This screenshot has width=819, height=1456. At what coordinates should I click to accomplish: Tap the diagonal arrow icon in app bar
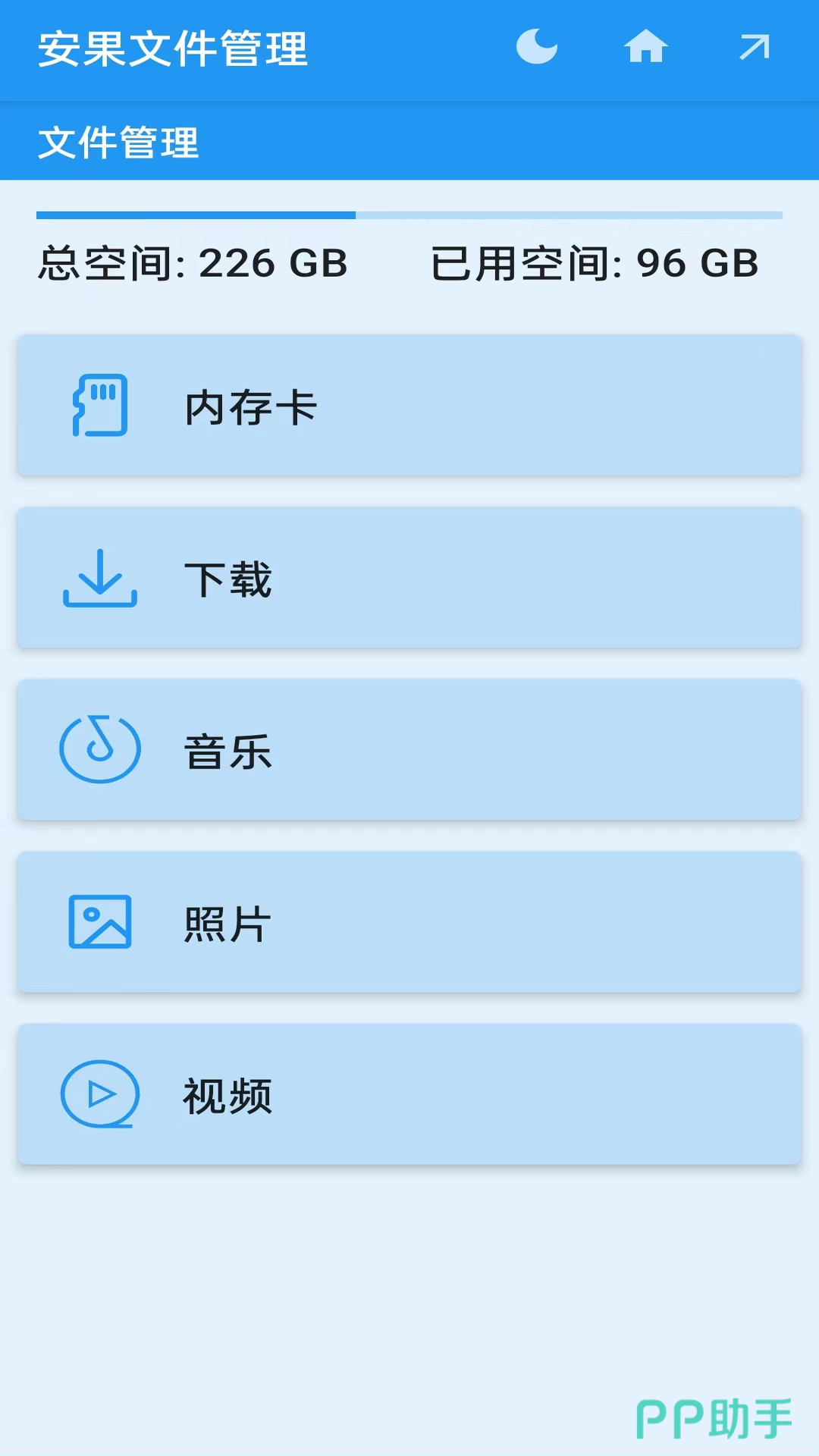(755, 47)
